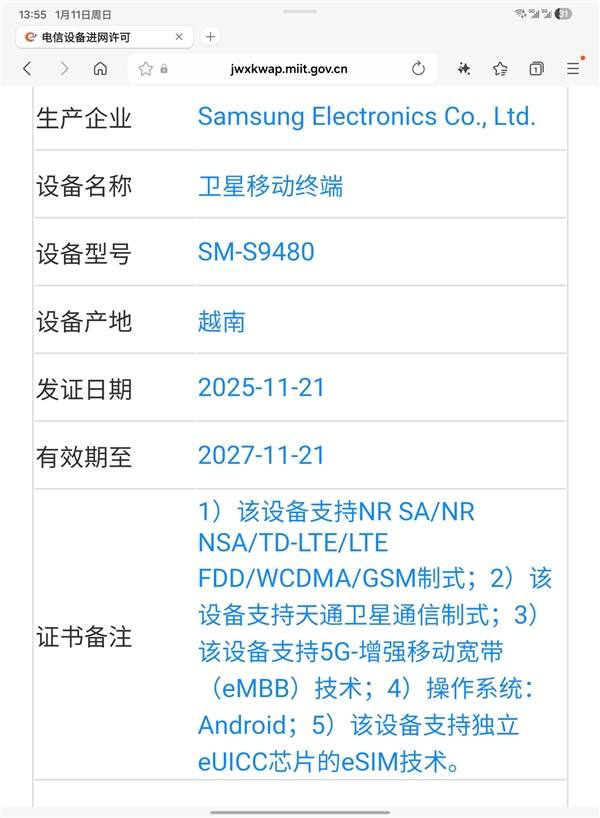Go back to the previous page
The image size is (600, 818).
[x=27, y=69]
